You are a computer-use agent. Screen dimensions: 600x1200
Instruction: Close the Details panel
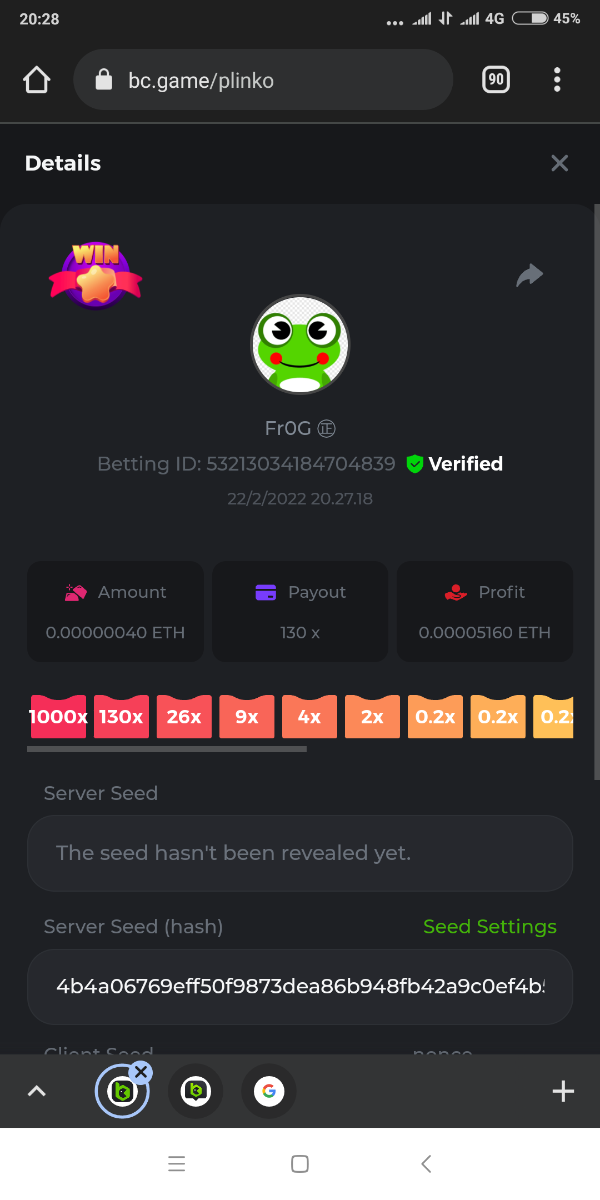pyautogui.click(x=559, y=163)
